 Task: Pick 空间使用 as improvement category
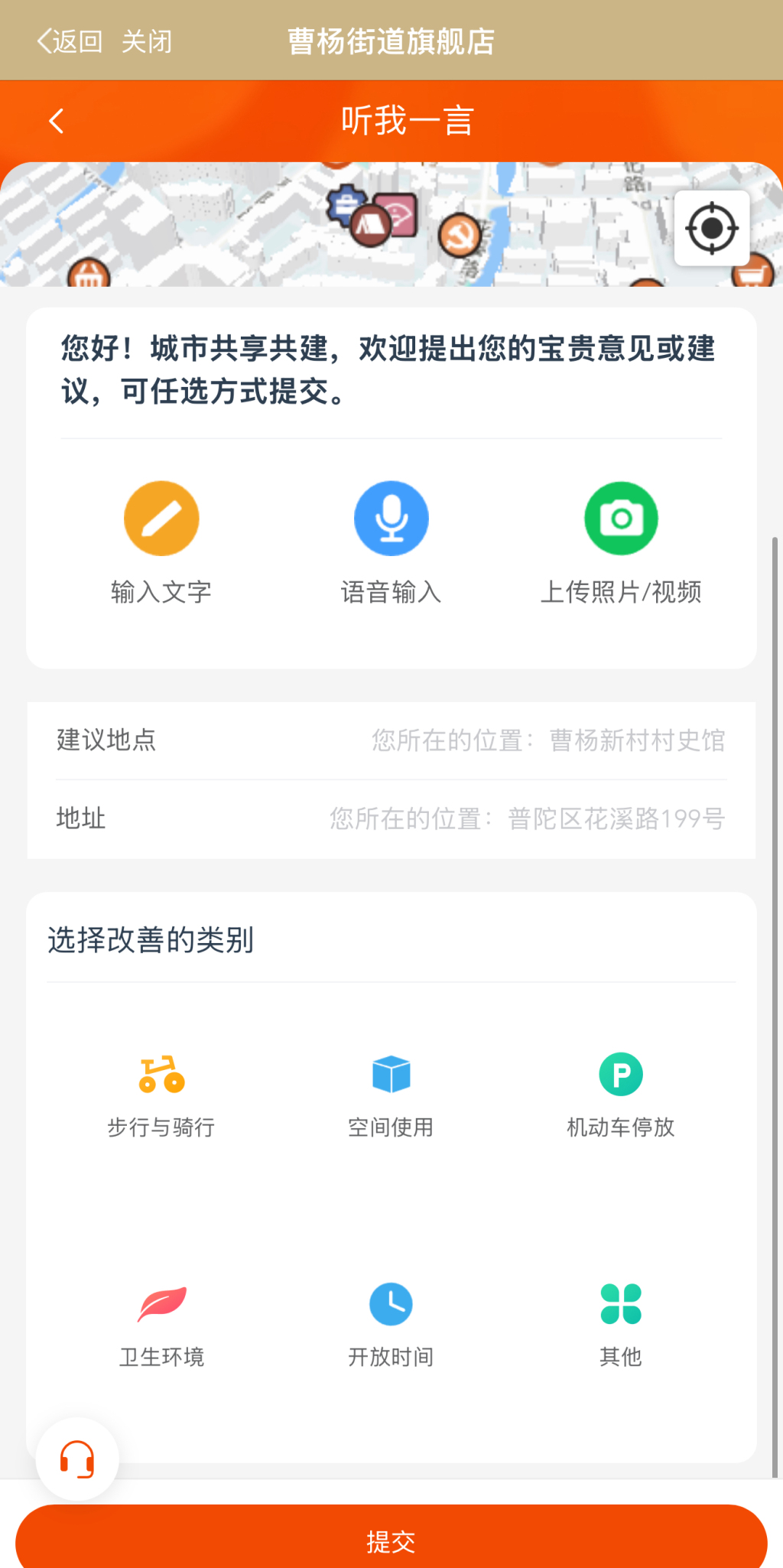[x=391, y=1095]
